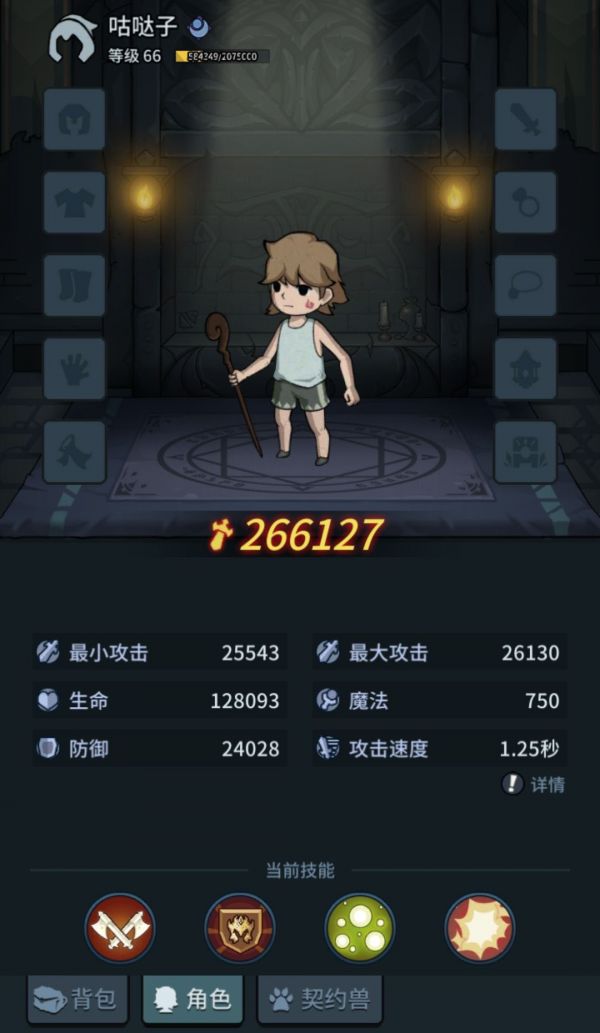Image resolution: width=600 pixels, height=1033 pixels.
Task: Select the explosion burst skill
Action: tap(480, 928)
